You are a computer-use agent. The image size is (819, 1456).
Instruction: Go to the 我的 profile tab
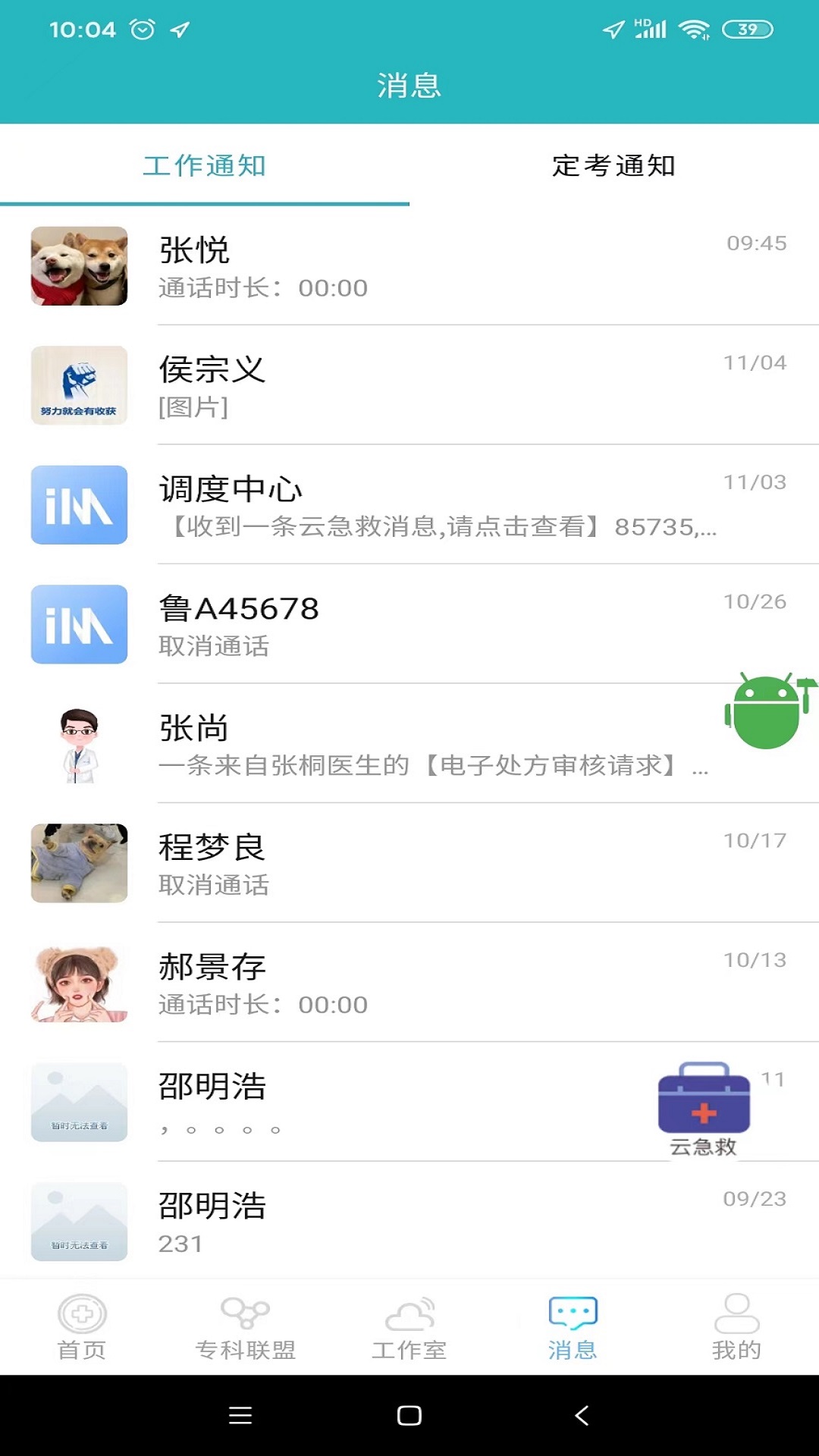(x=736, y=1327)
